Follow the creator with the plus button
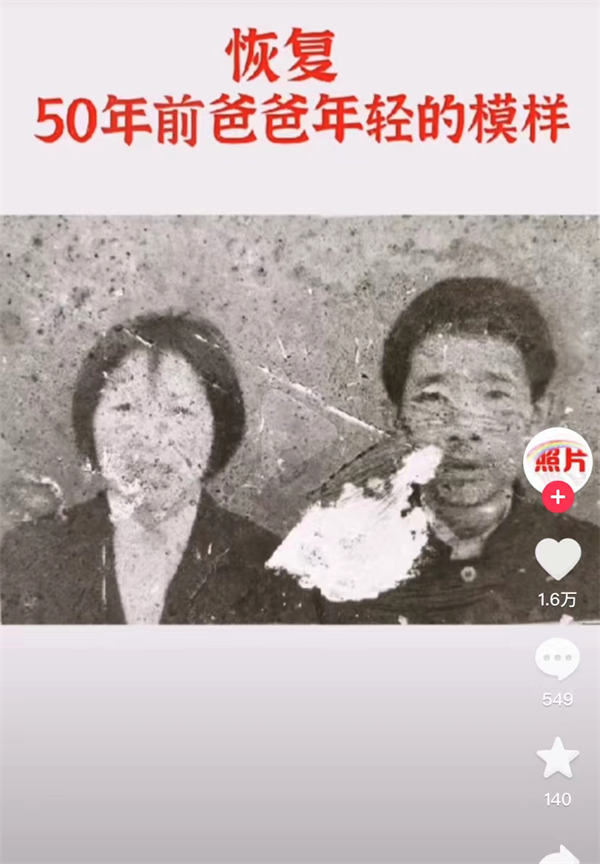 (557, 497)
